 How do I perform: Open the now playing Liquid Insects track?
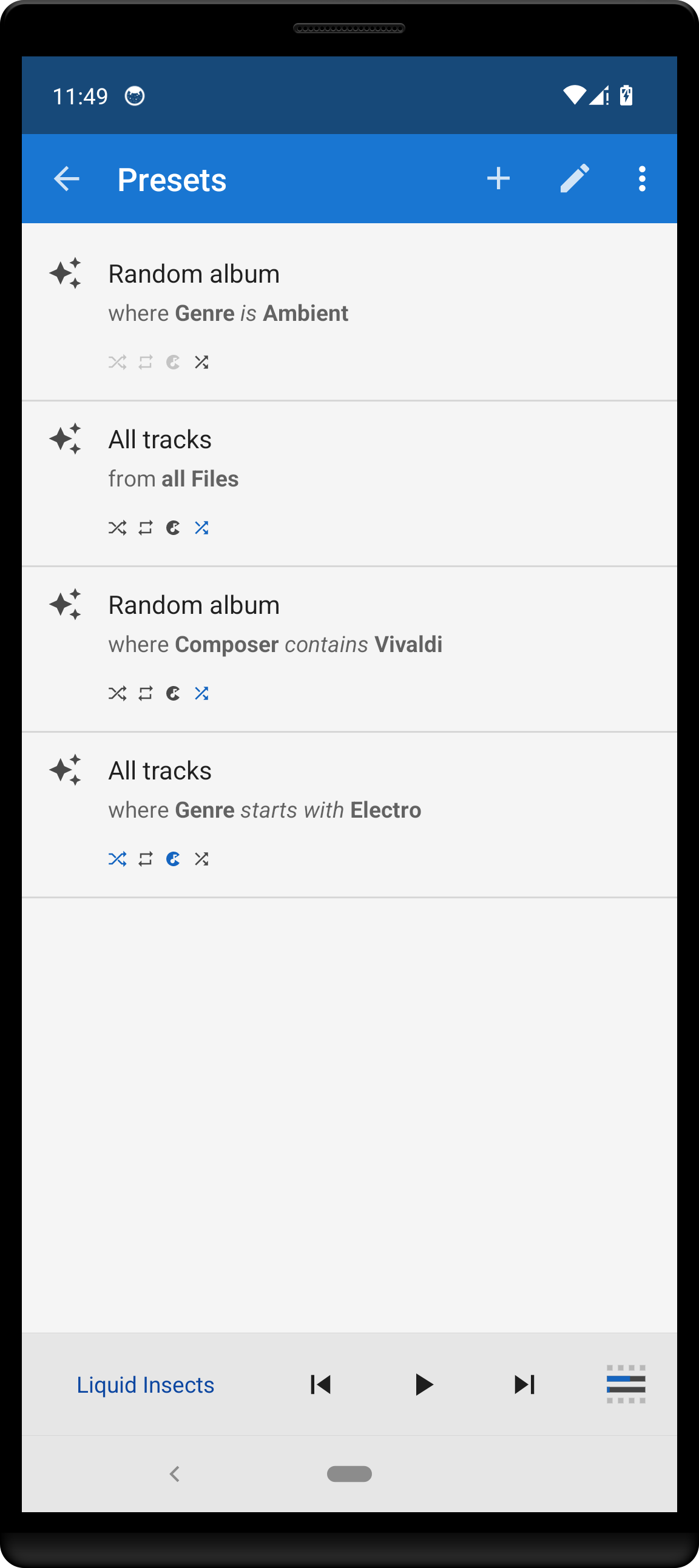click(x=146, y=1385)
